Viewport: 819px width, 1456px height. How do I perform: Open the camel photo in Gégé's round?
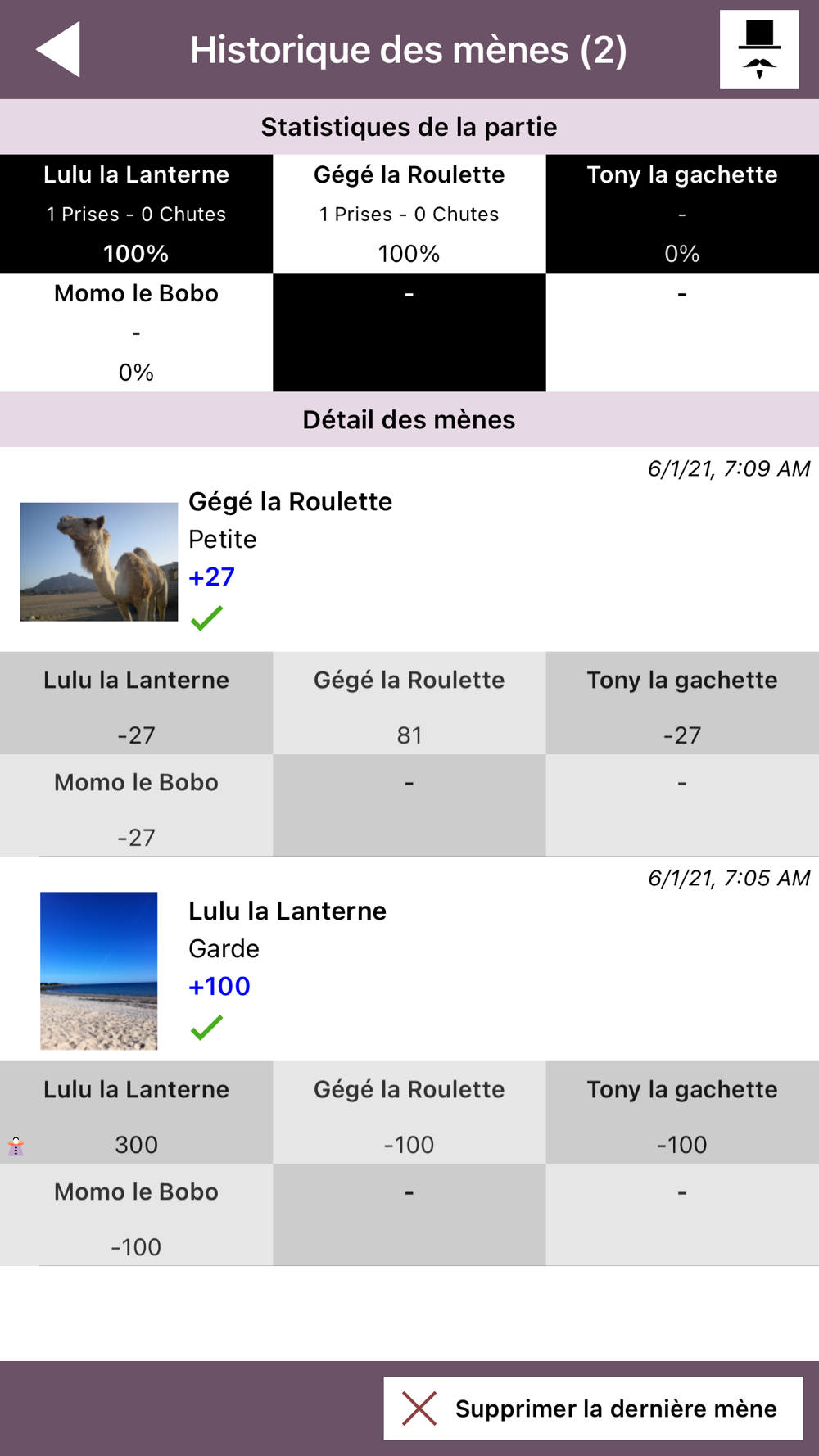pyautogui.click(x=98, y=562)
